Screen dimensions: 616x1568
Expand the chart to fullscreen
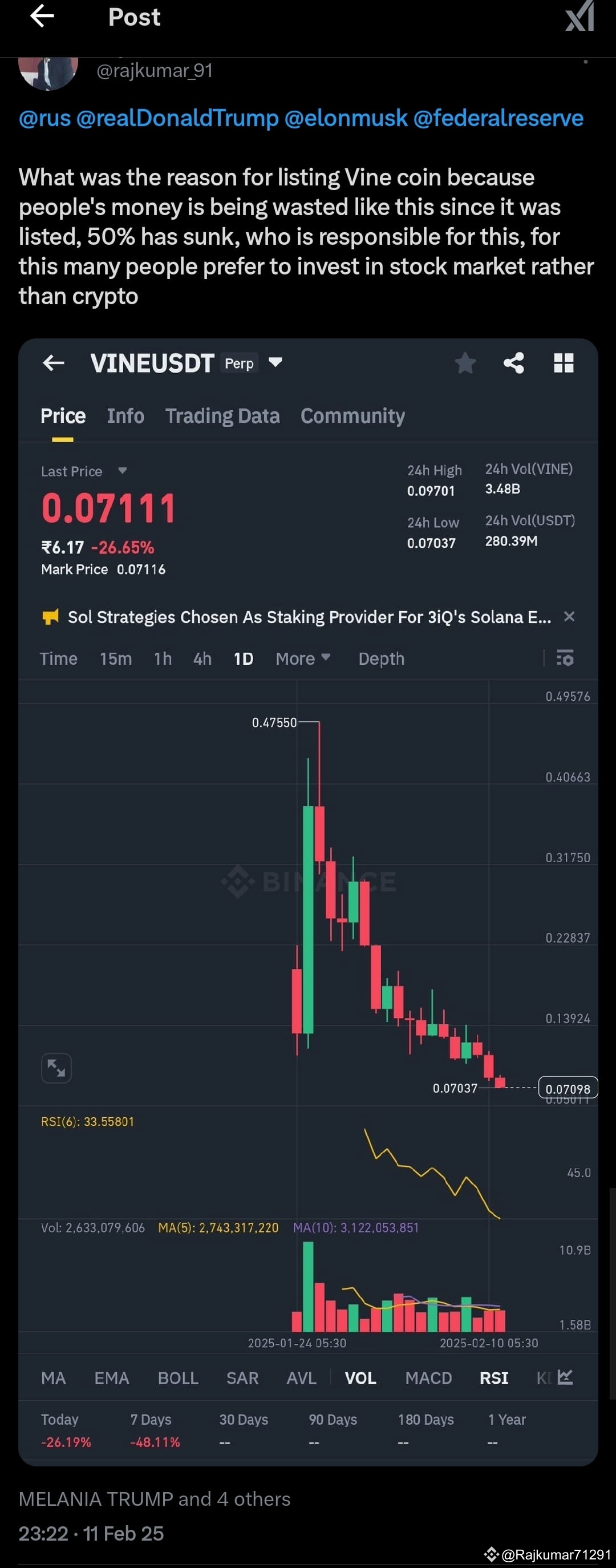coord(56,1067)
